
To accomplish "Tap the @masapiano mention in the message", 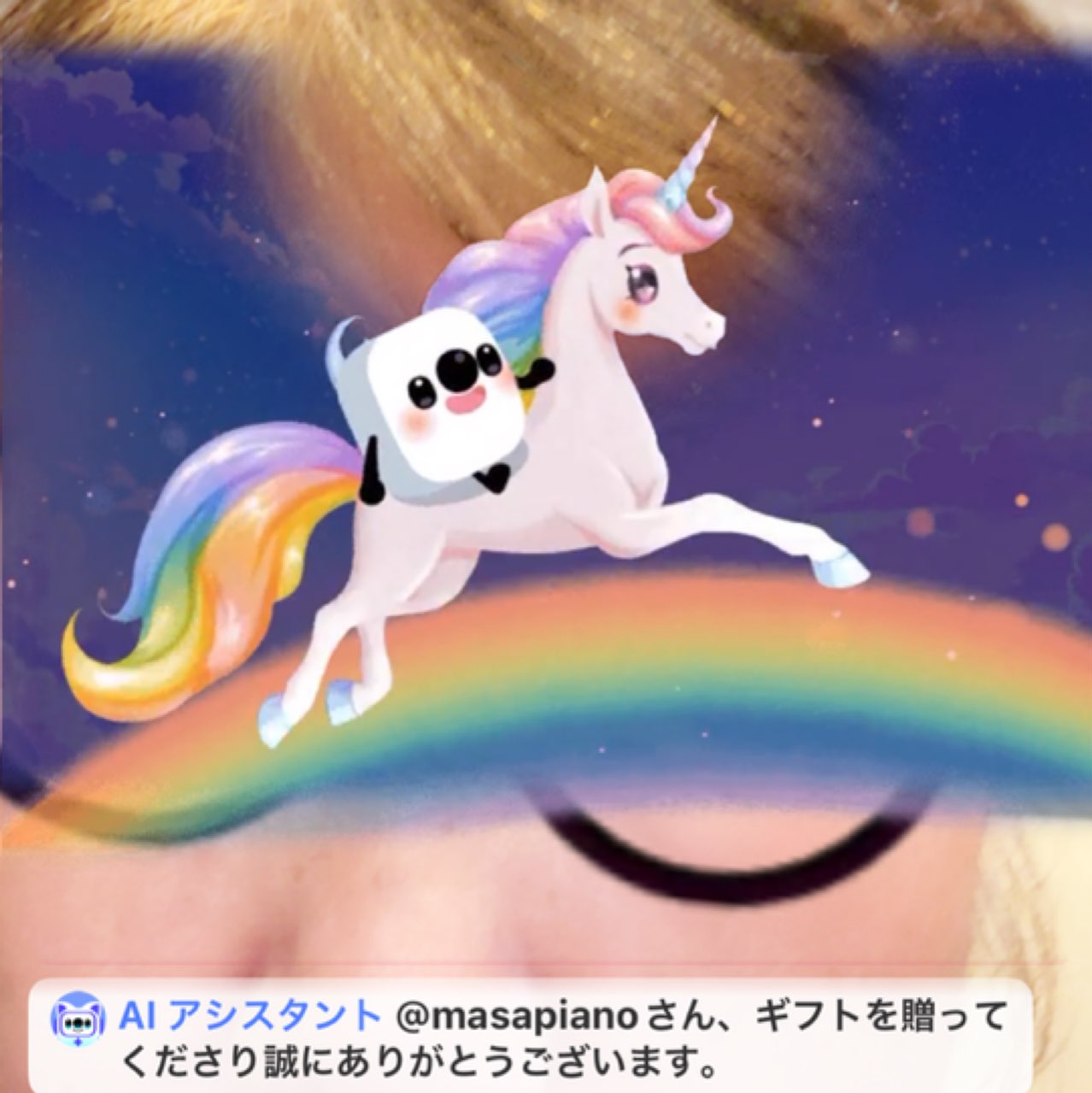I will pos(516,1016).
